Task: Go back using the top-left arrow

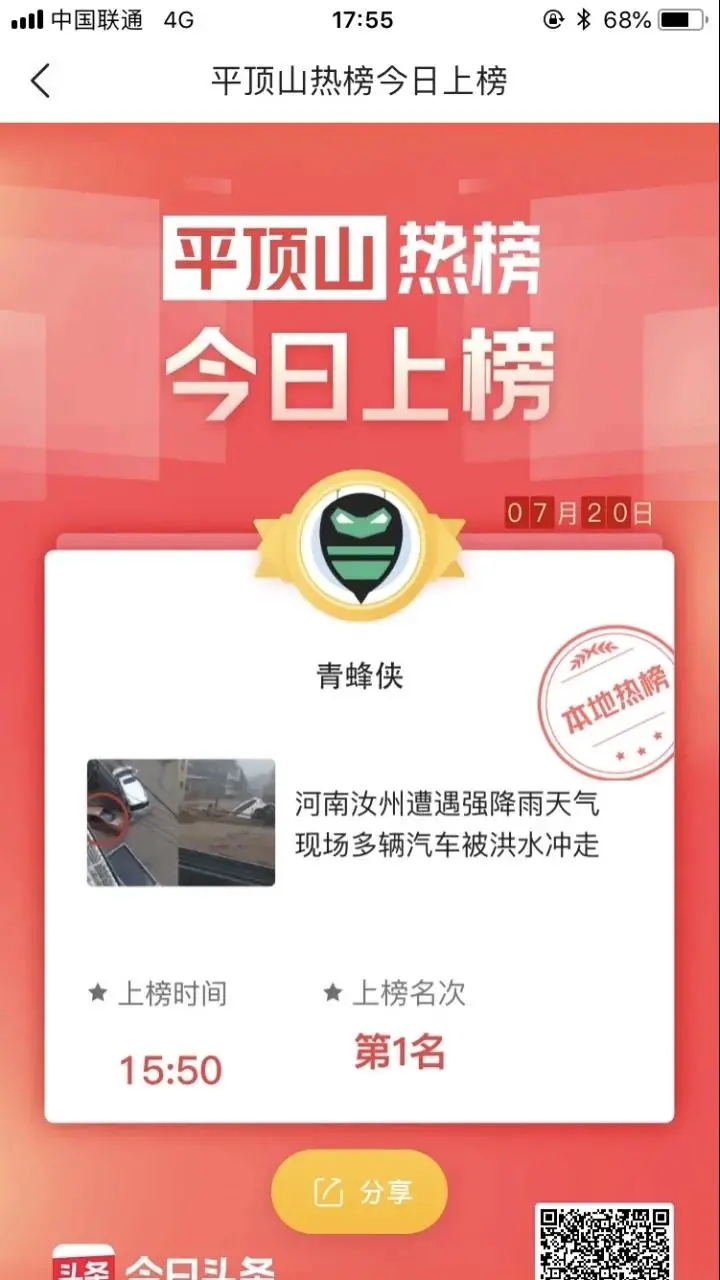Action: (x=40, y=81)
